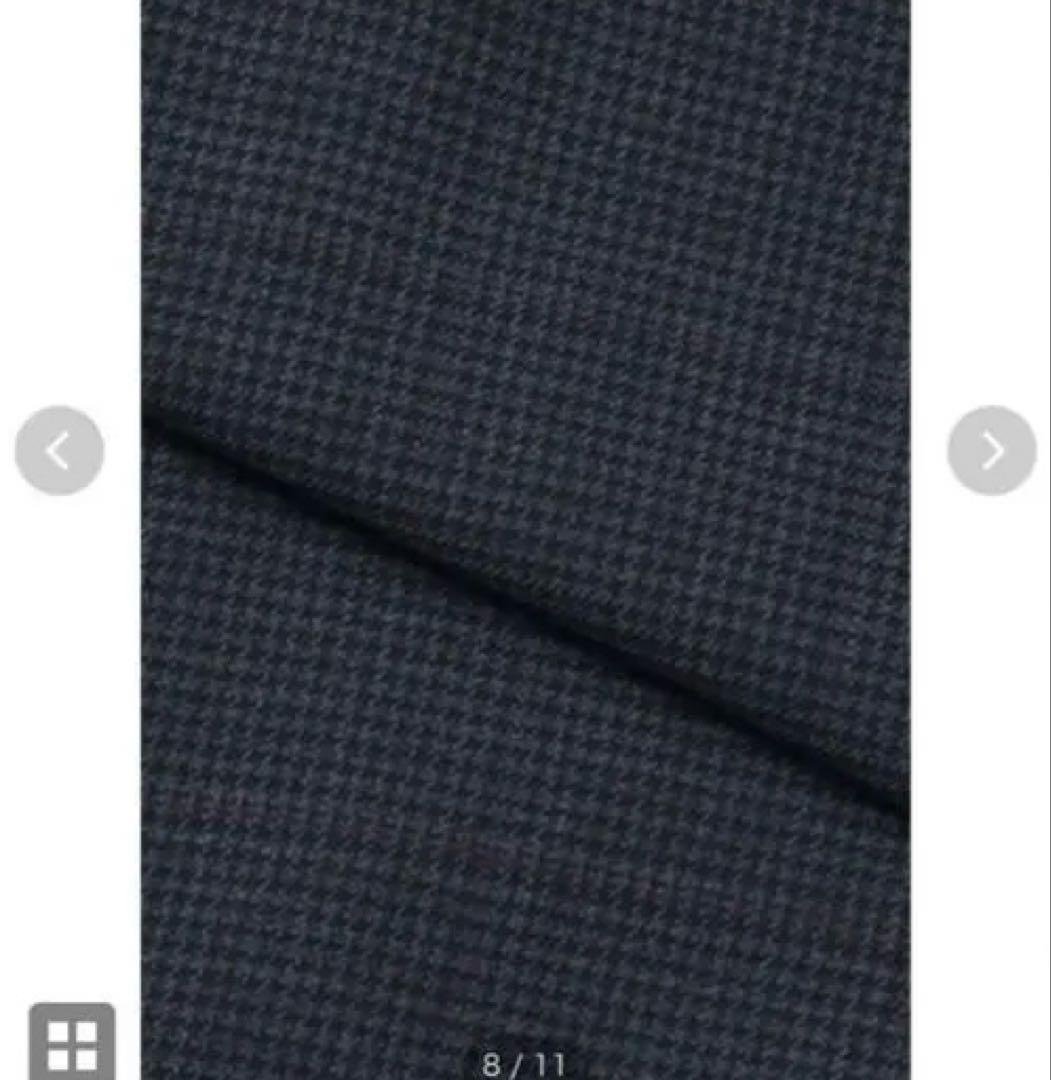Go to the previous product image
This screenshot has width=1051, height=1080.
point(59,451)
